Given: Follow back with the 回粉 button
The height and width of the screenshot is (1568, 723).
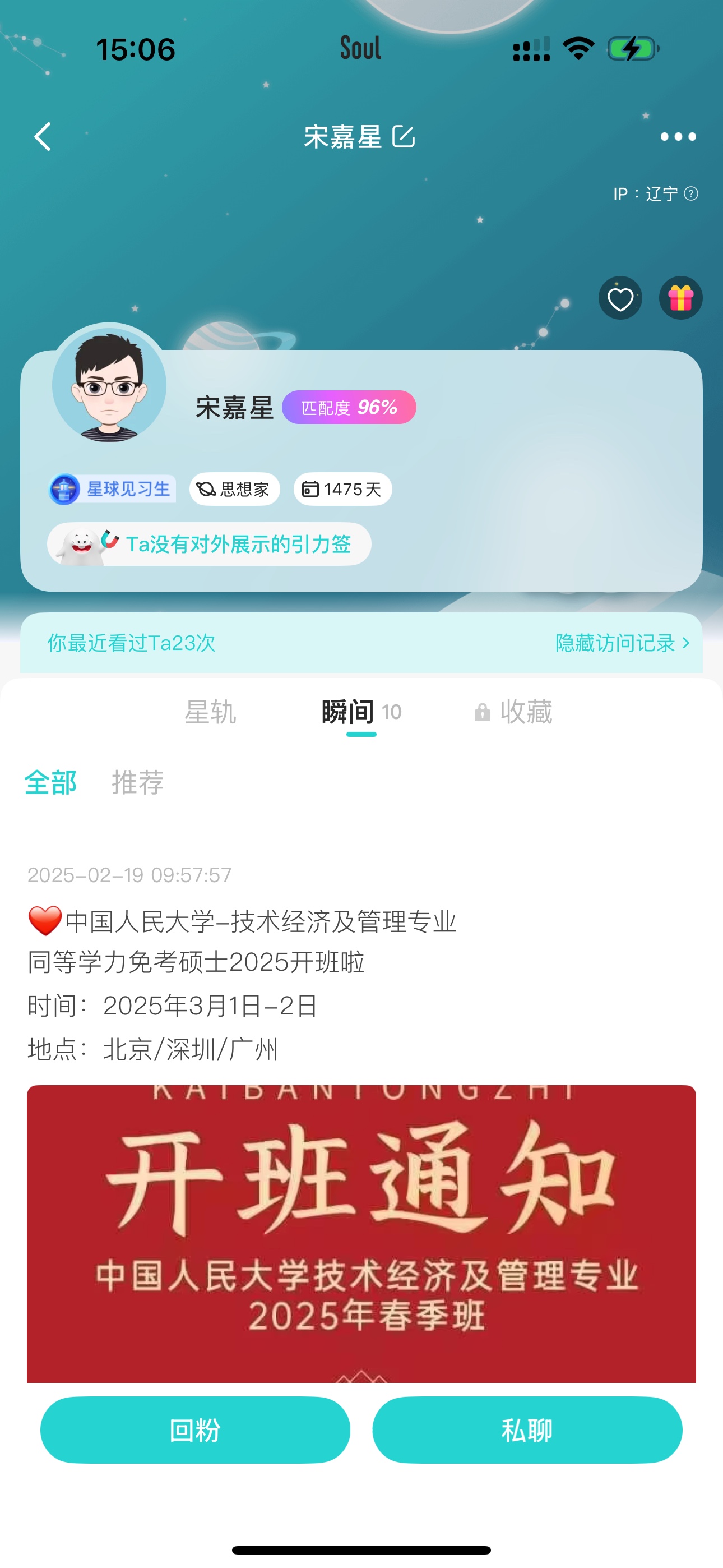Looking at the screenshot, I should click(x=196, y=1430).
